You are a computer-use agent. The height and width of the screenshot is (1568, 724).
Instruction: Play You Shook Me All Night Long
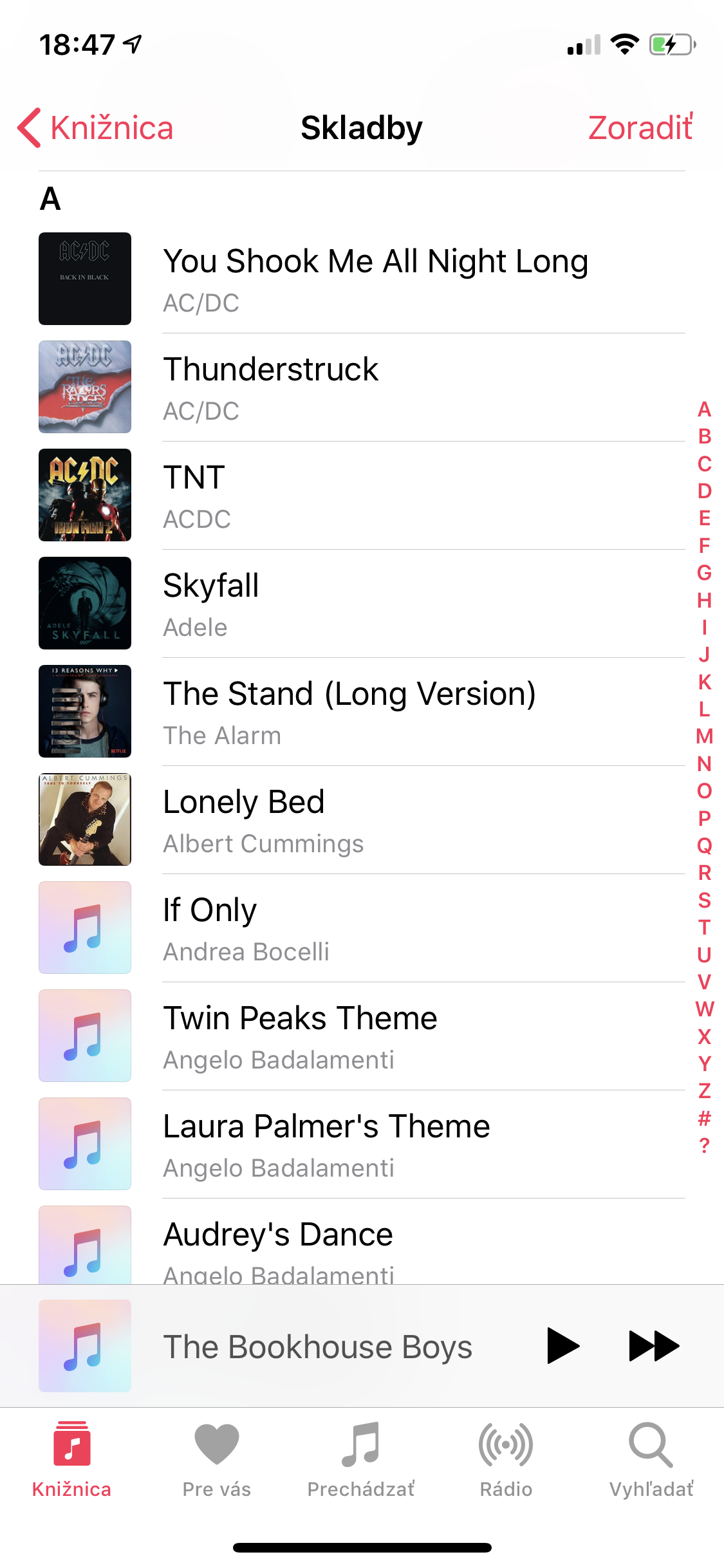coord(362,279)
